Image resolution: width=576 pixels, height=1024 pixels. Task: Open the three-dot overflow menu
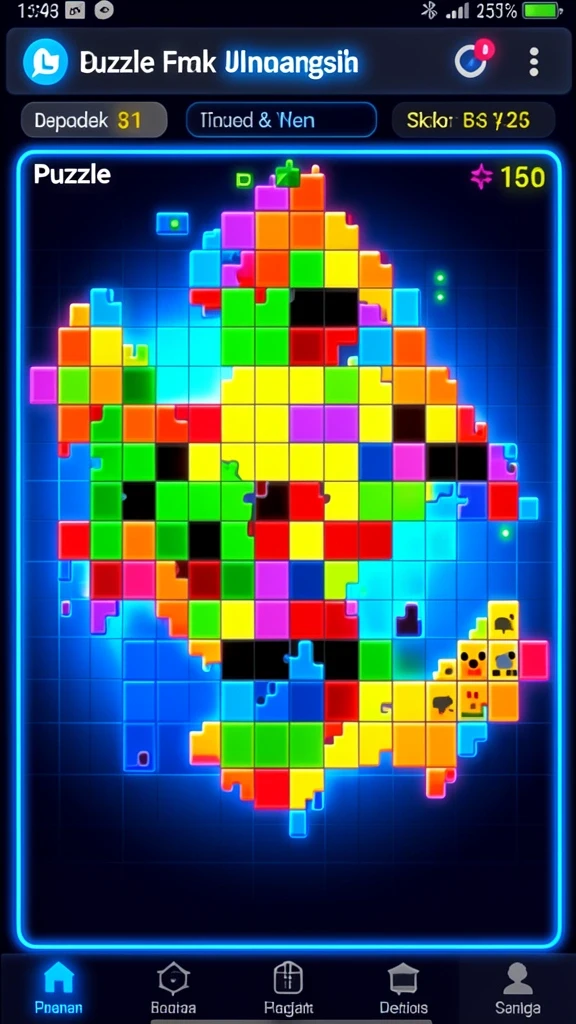(x=534, y=62)
